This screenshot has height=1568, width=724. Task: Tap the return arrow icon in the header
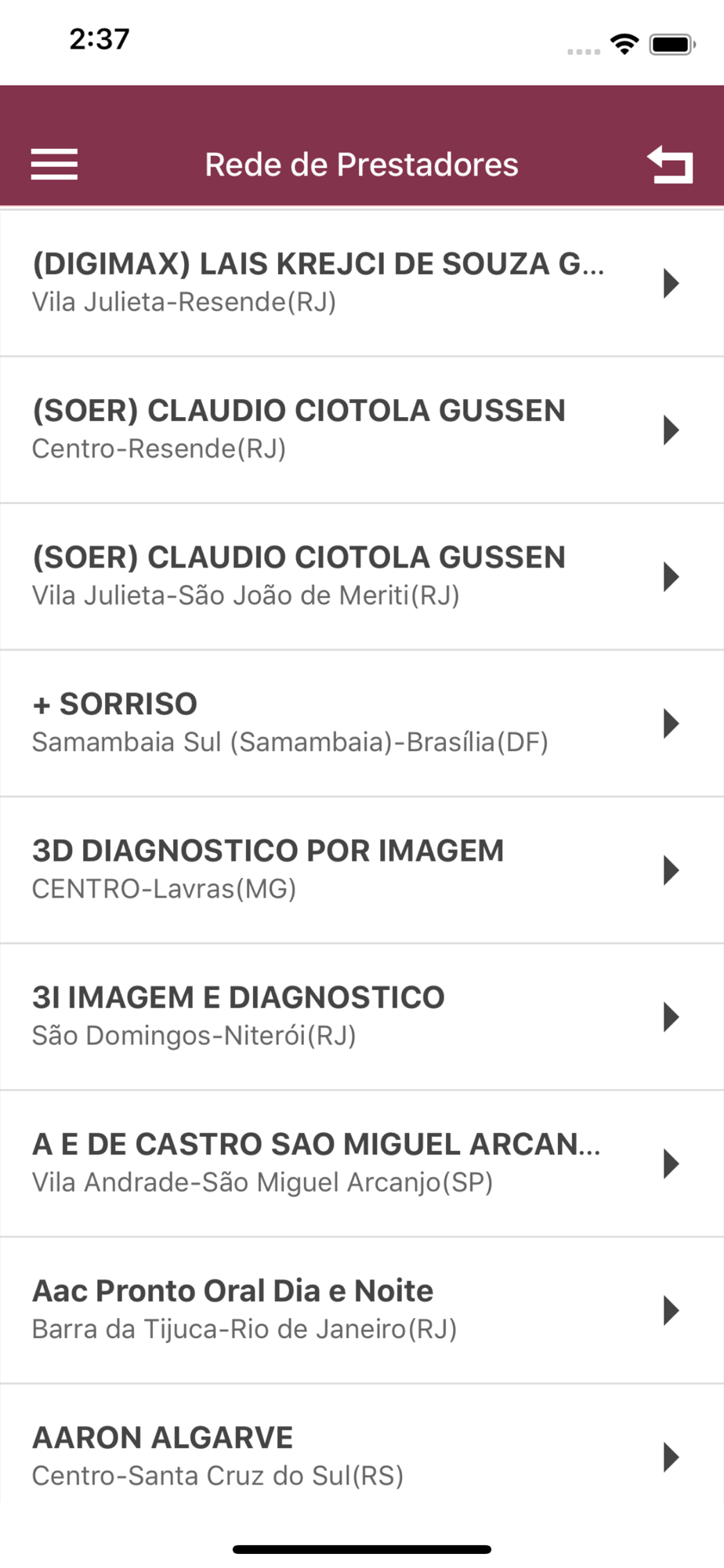point(670,164)
